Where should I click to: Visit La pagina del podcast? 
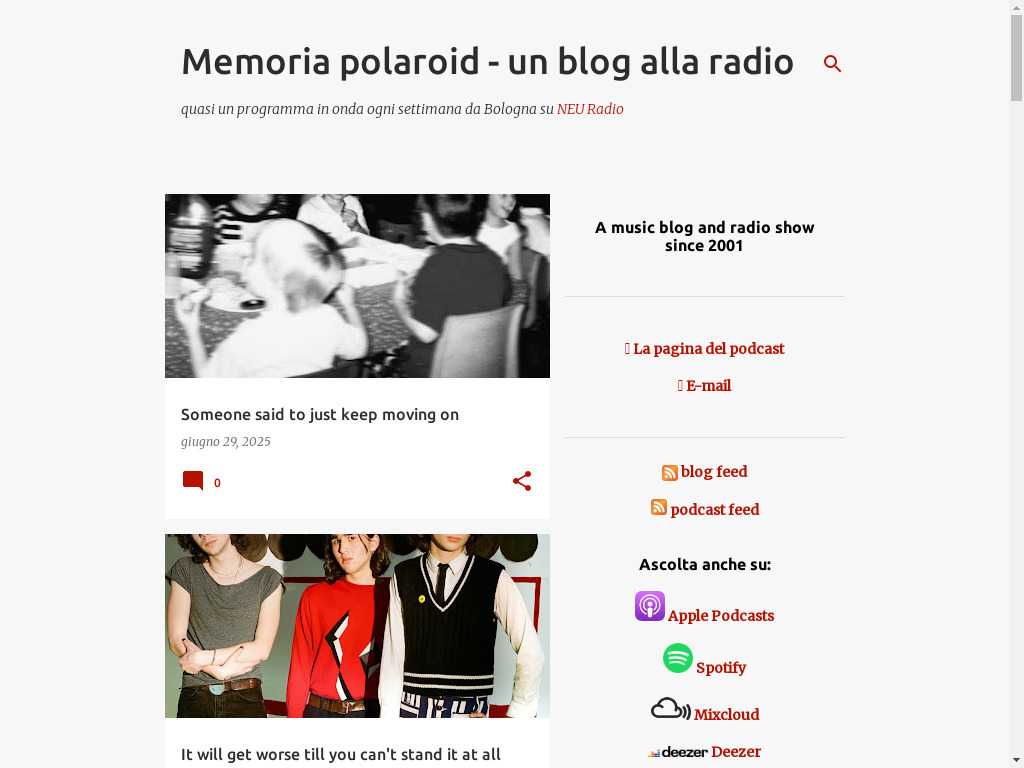point(708,349)
